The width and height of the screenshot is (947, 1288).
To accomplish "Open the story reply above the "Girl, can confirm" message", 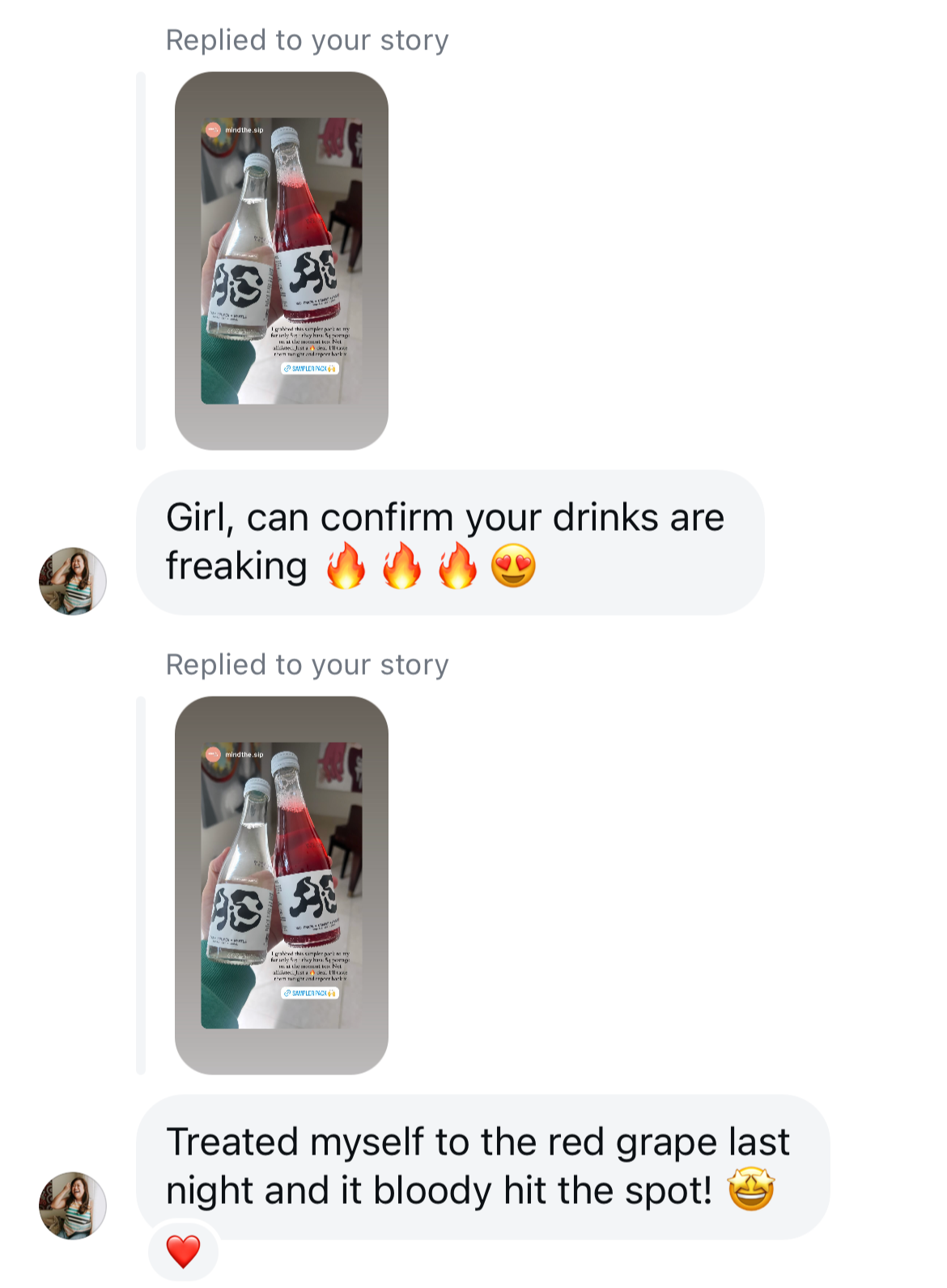I will pyautogui.click(x=281, y=261).
